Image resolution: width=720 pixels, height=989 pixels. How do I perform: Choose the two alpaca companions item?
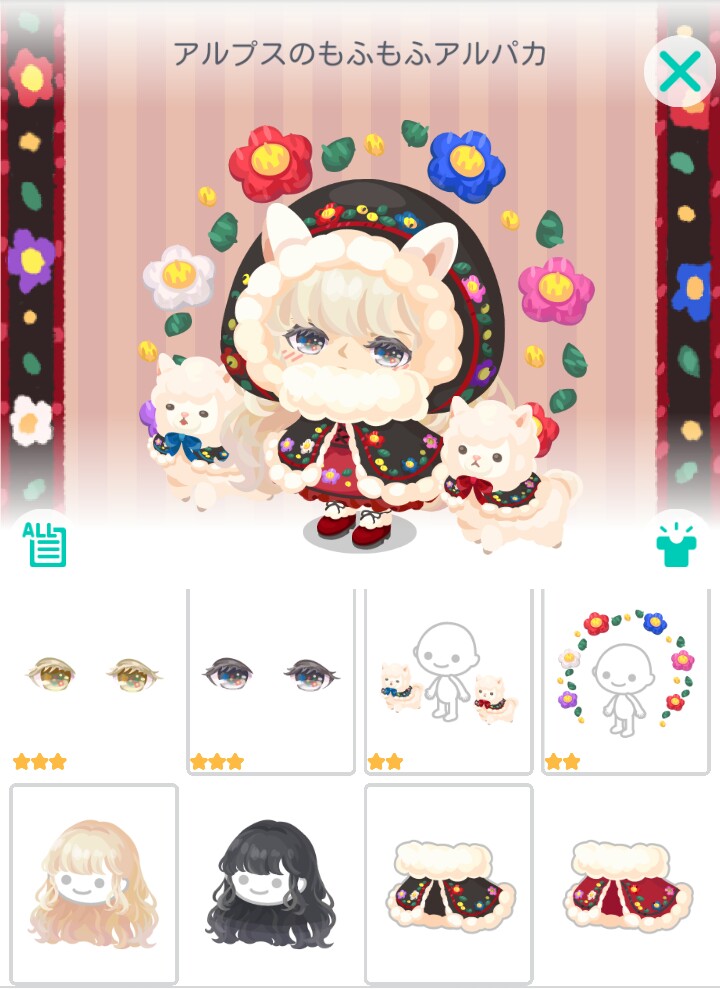coord(448,680)
